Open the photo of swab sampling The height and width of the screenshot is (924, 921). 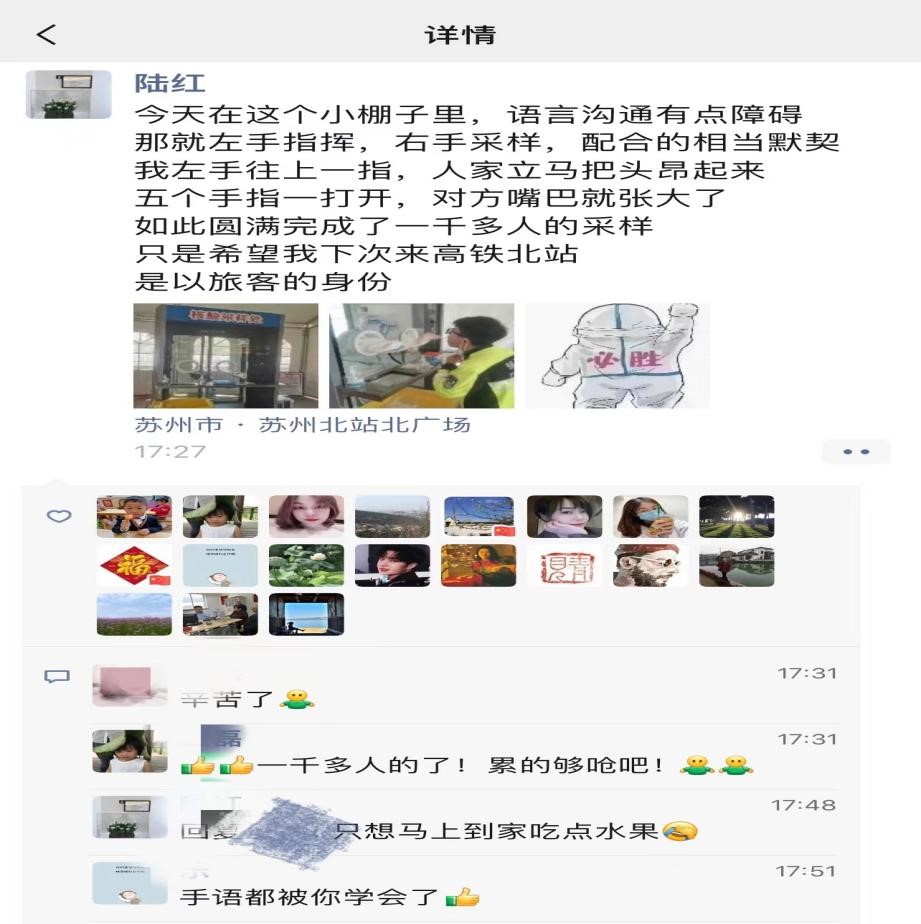coord(421,356)
